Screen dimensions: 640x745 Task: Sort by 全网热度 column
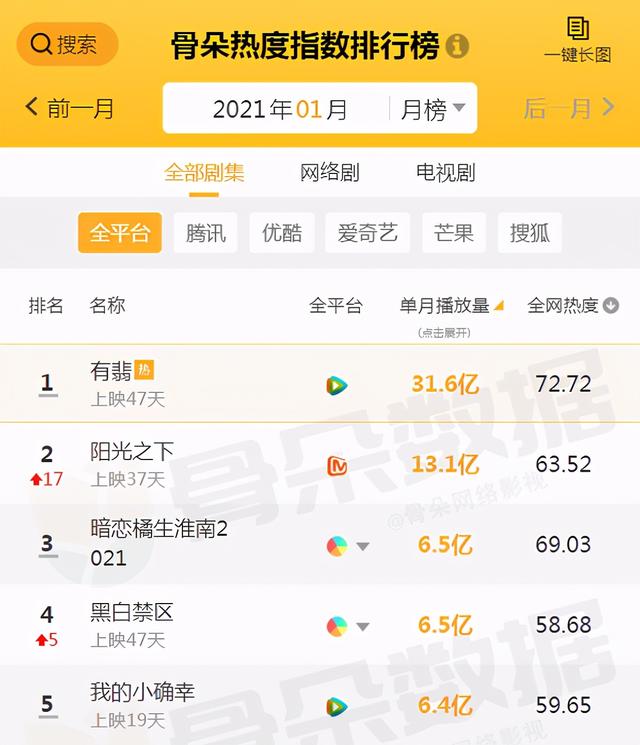point(572,306)
